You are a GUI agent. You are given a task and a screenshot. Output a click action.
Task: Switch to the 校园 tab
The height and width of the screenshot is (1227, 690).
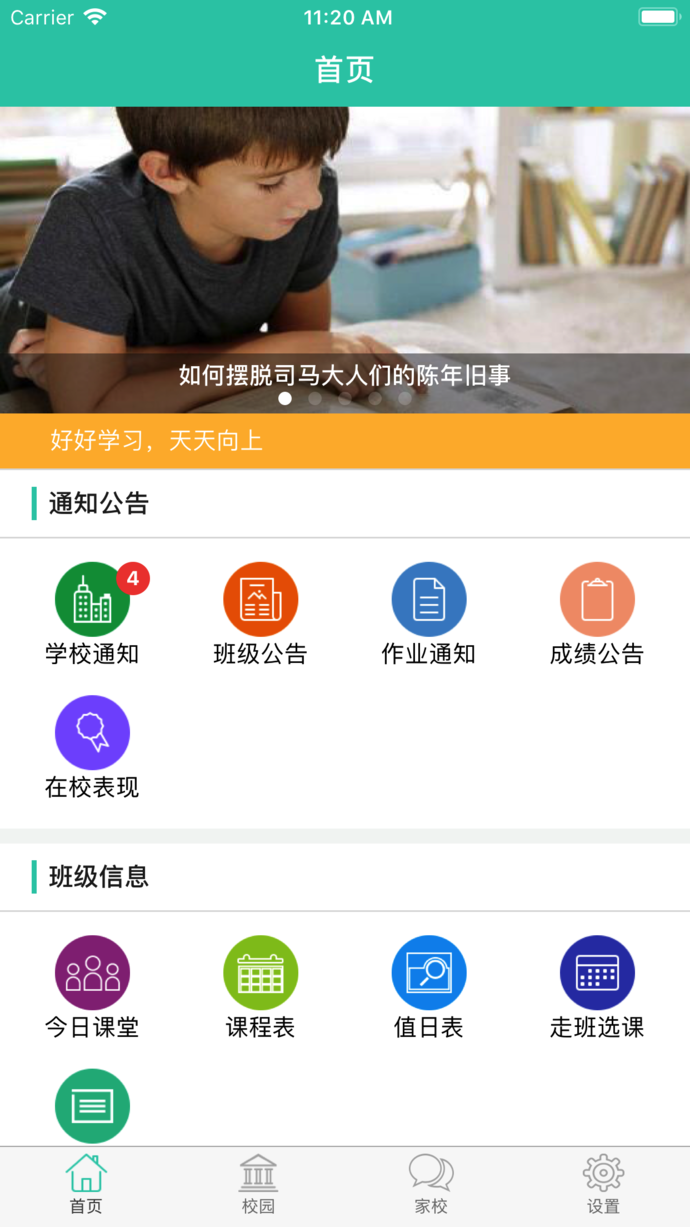pos(258,1185)
